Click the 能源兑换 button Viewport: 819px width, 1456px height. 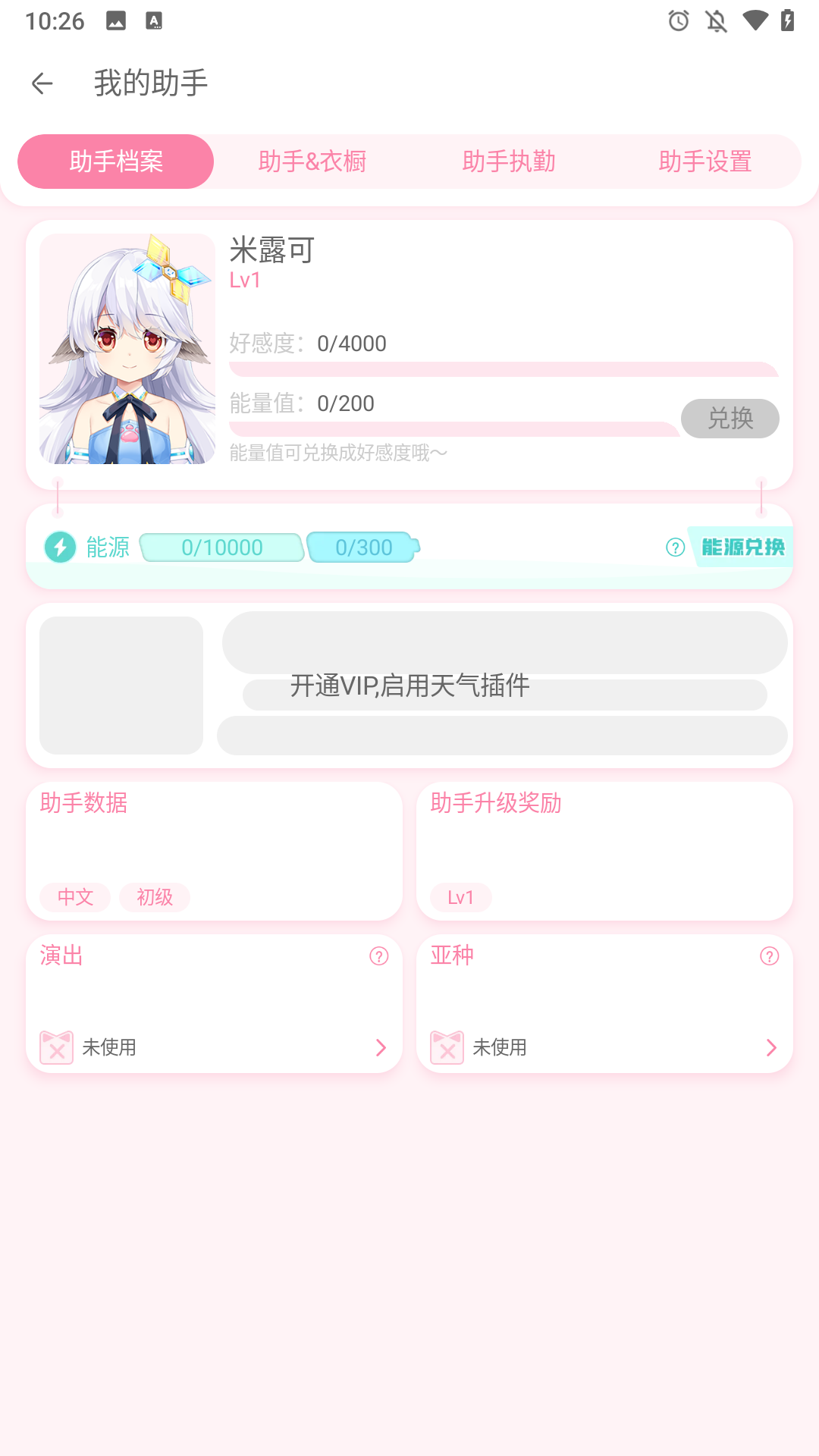point(742,547)
